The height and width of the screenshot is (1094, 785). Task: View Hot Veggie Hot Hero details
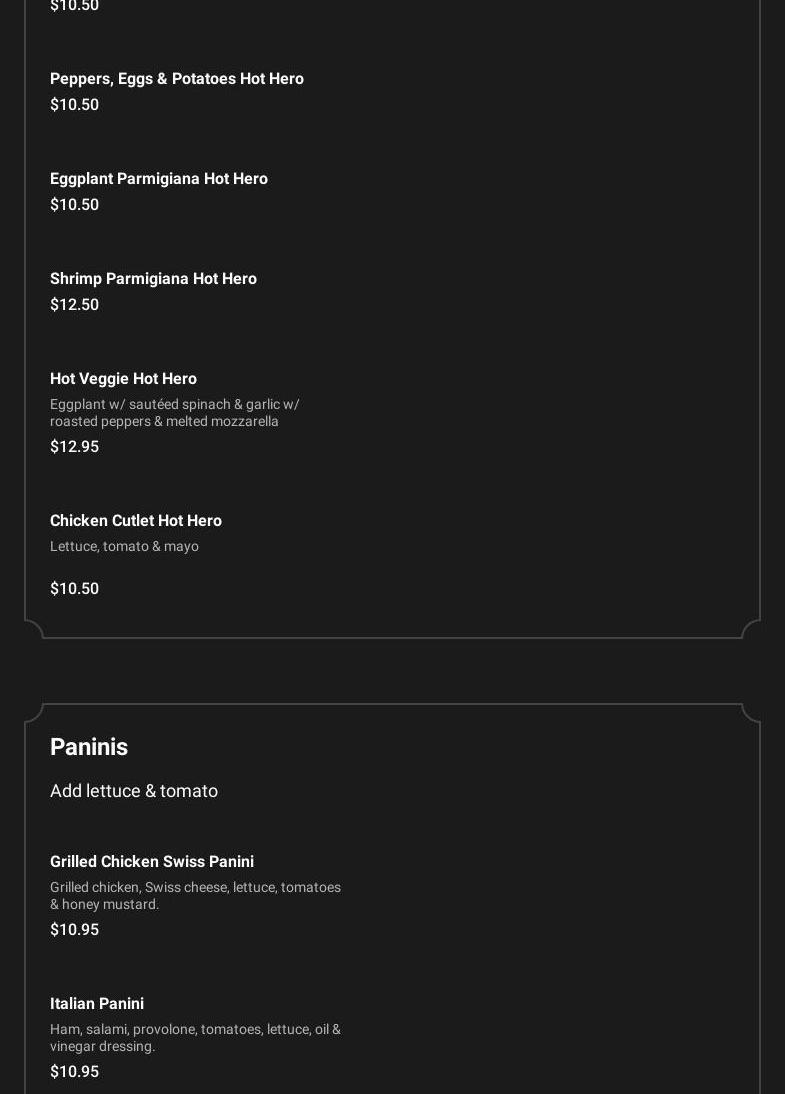point(123,379)
